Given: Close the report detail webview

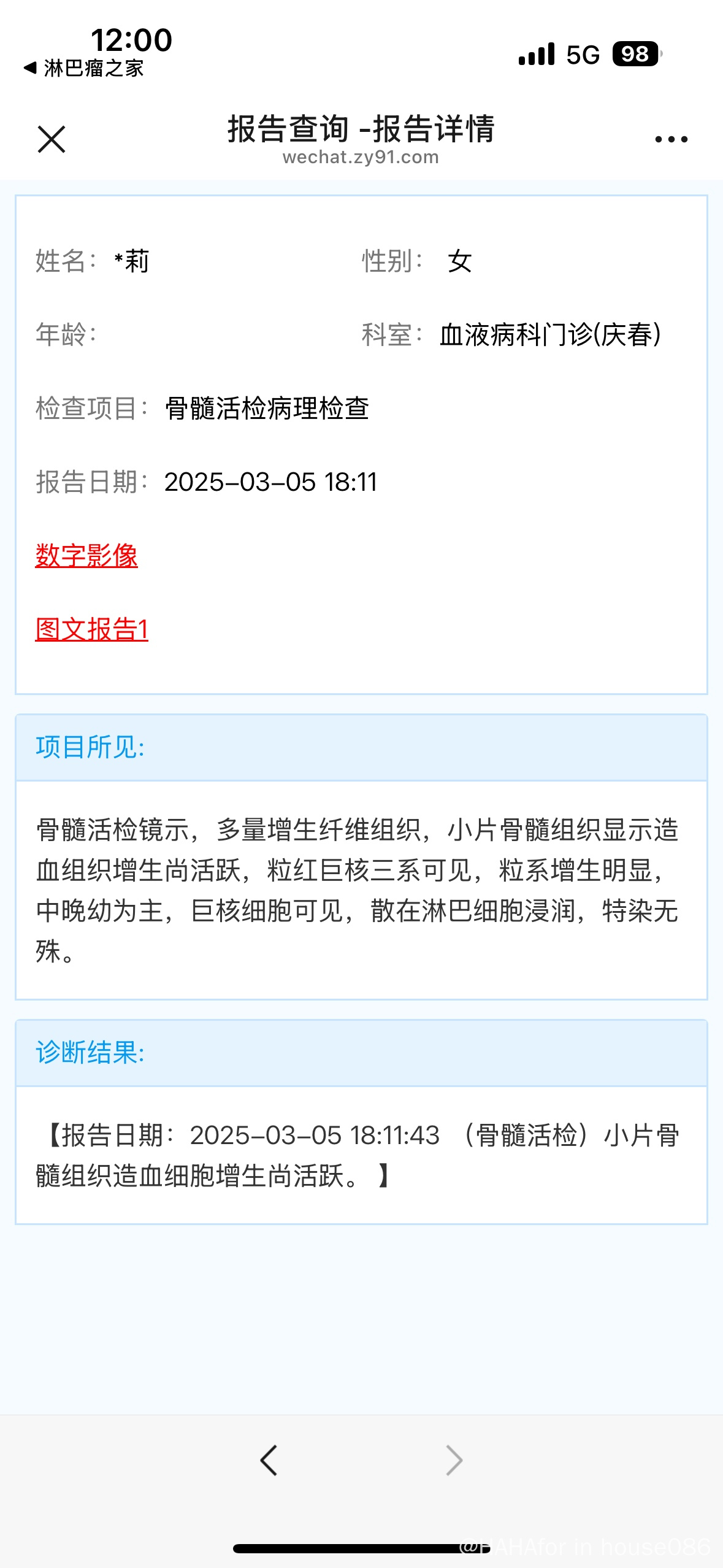Looking at the screenshot, I should [x=52, y=139].
